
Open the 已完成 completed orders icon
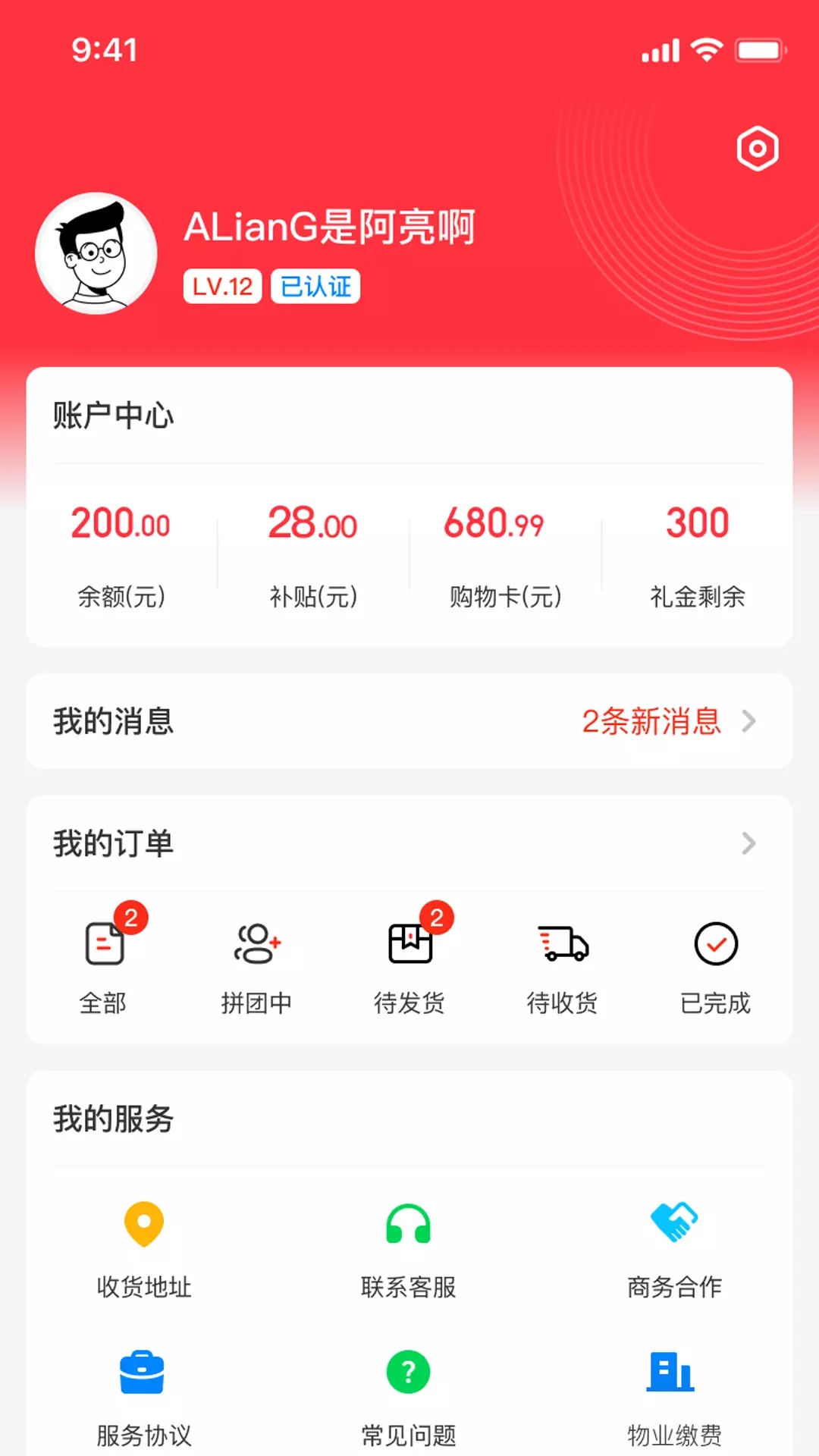tap(714, 943)
